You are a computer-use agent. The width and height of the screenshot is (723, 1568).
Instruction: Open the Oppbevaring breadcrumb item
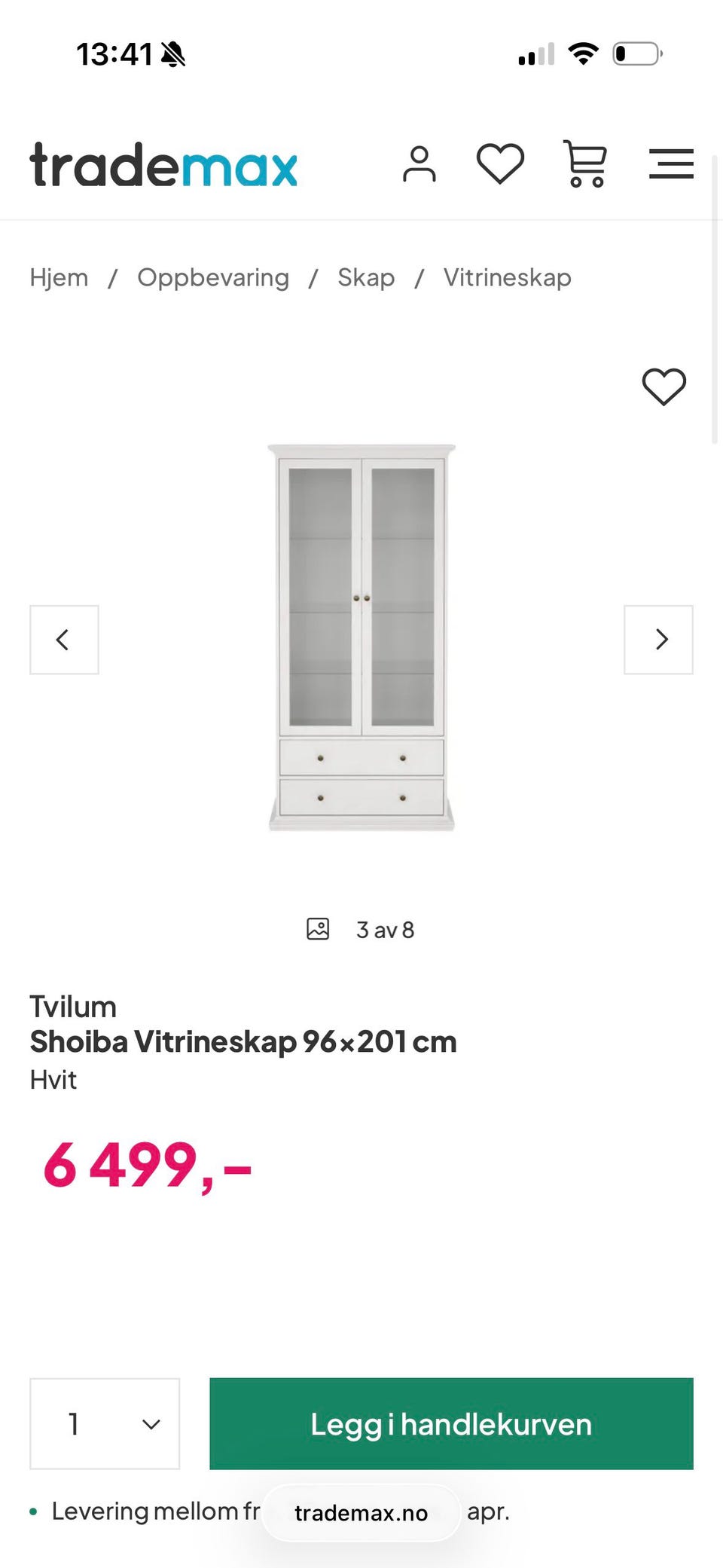point(212,277)
